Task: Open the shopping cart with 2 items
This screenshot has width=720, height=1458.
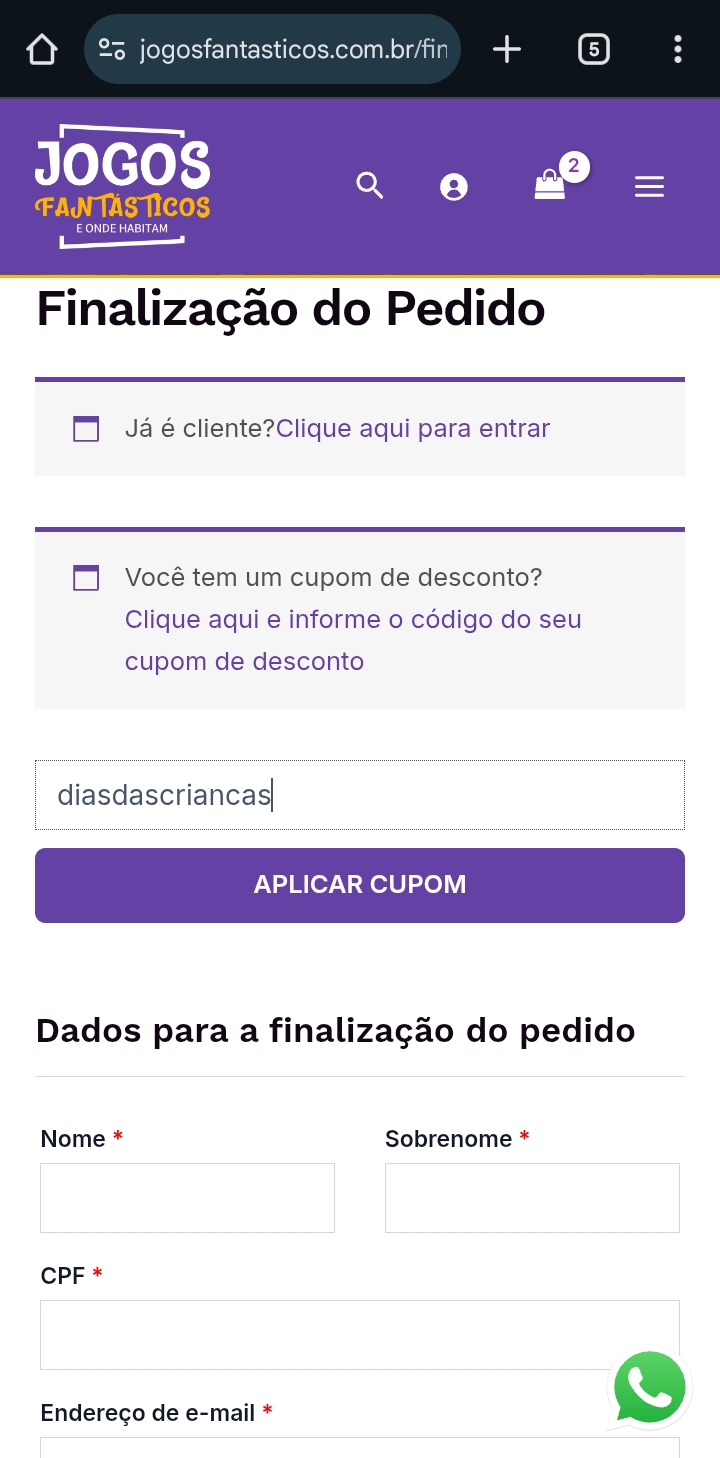Action: point(551,185)
